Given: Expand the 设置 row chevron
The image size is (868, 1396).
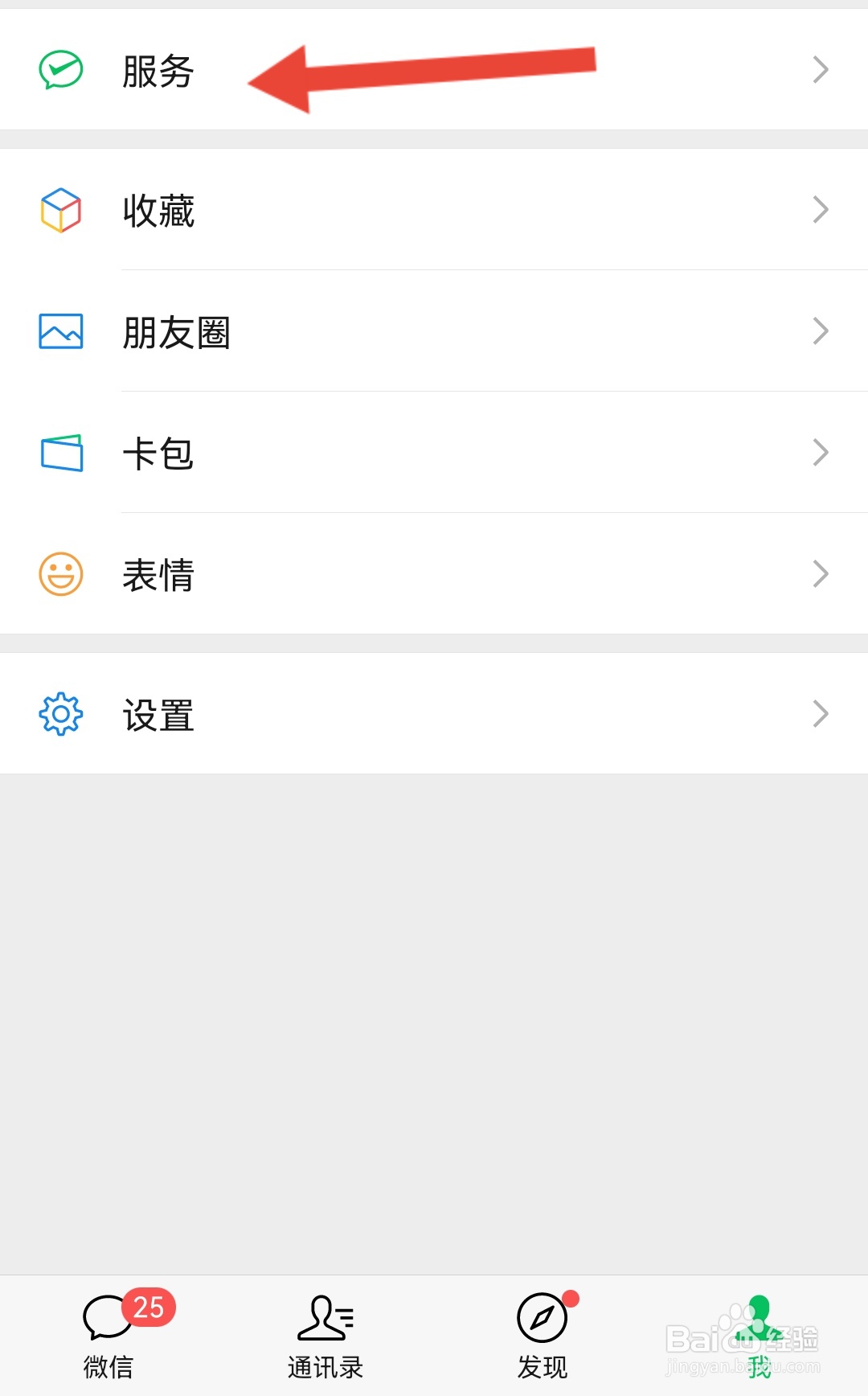Looking at the screenshot, I should [820, 713].
